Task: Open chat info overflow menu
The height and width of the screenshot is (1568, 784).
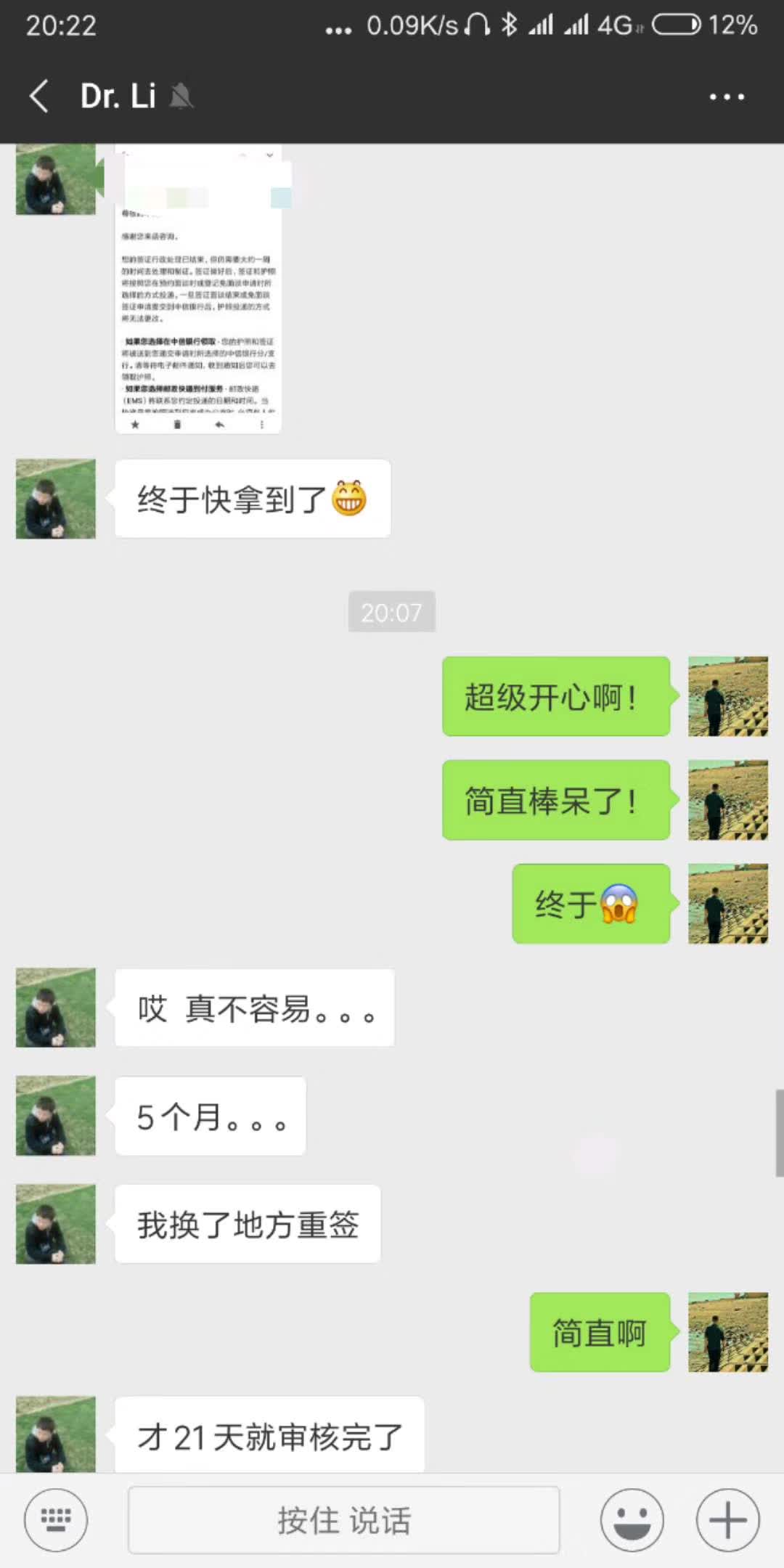Action: tap(727, 97)
